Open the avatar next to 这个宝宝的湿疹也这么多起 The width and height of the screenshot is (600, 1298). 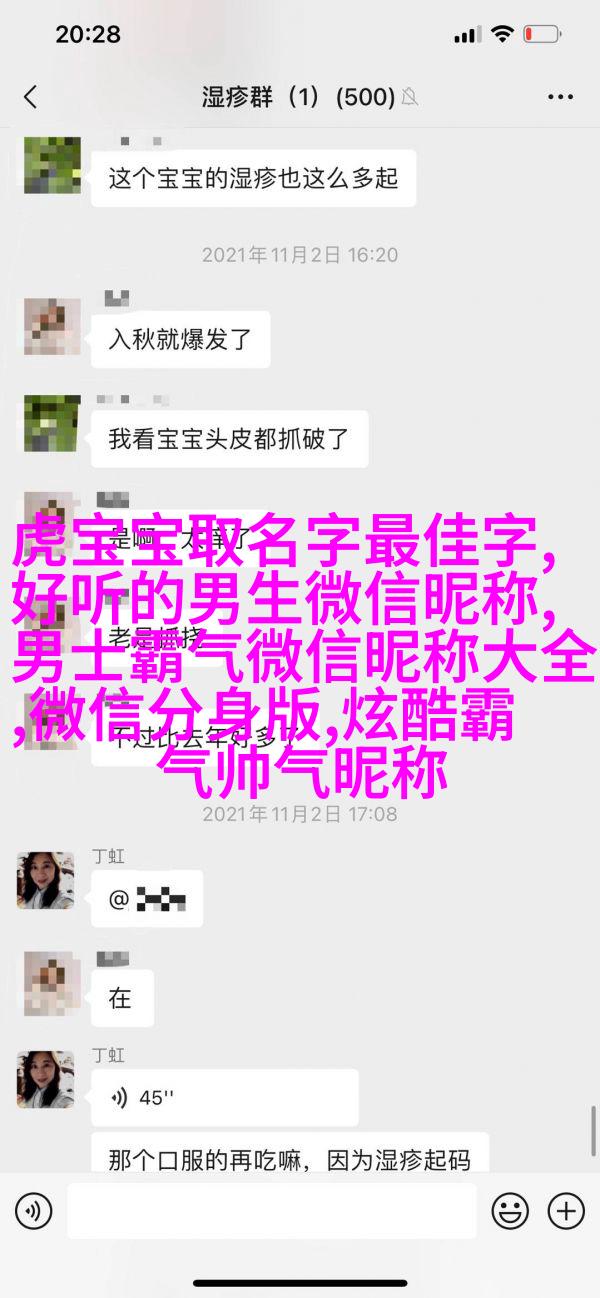[x=46, y=164]
